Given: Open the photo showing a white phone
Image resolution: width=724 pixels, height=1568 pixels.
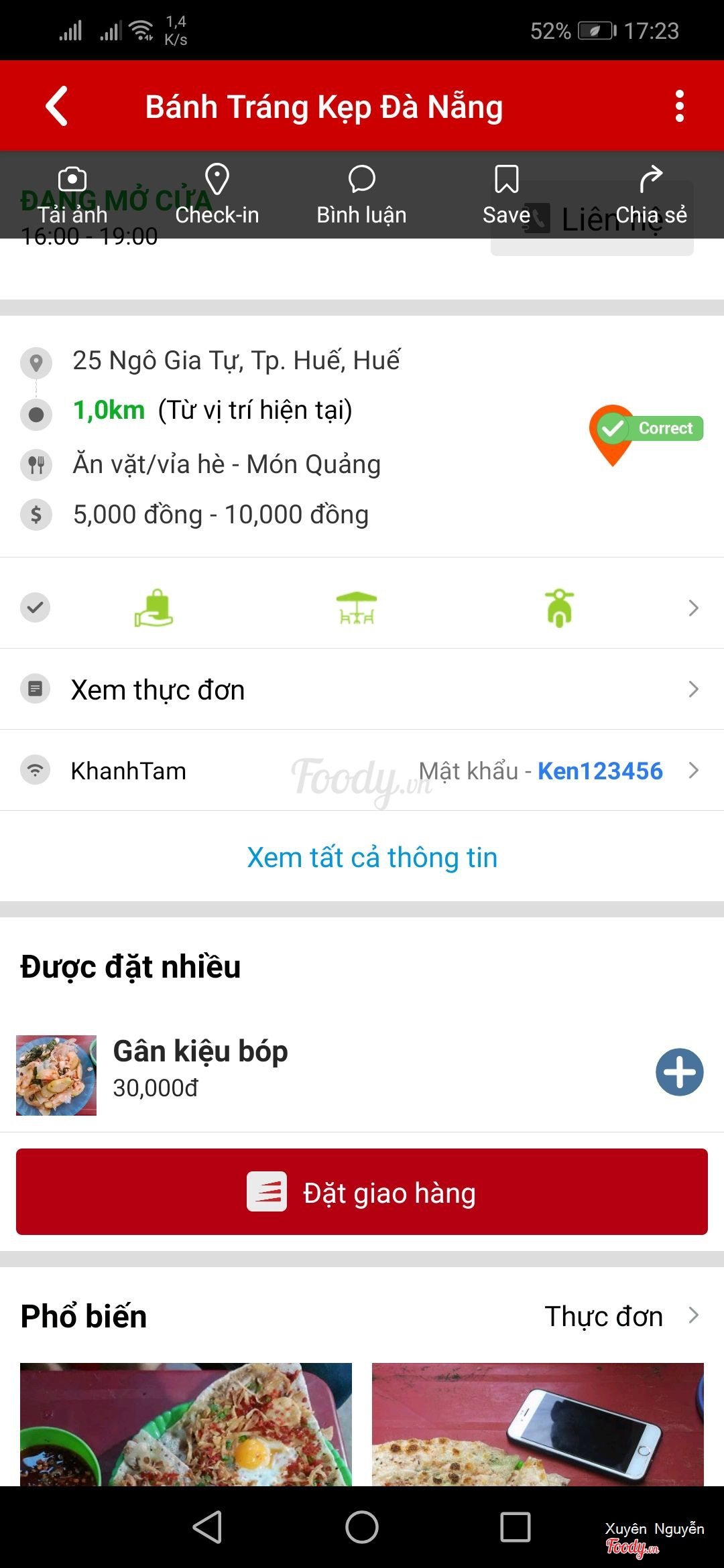Looking at the screenshot, I should pos(538,1424).
